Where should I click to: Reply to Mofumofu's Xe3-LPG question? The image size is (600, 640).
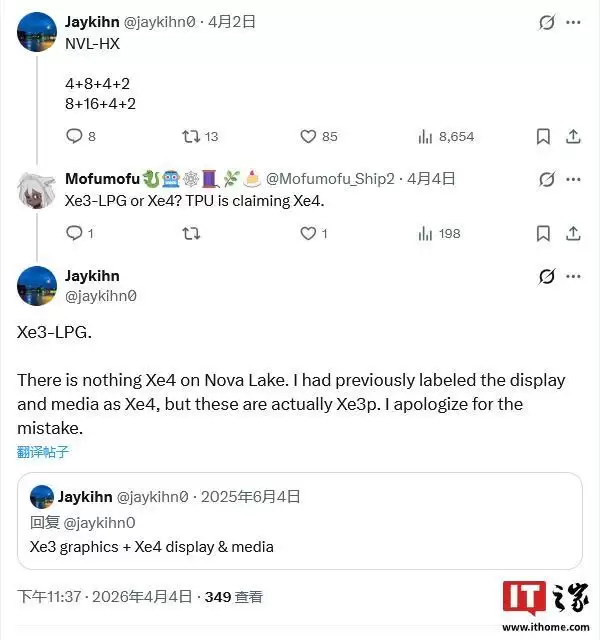click(75, 233)
